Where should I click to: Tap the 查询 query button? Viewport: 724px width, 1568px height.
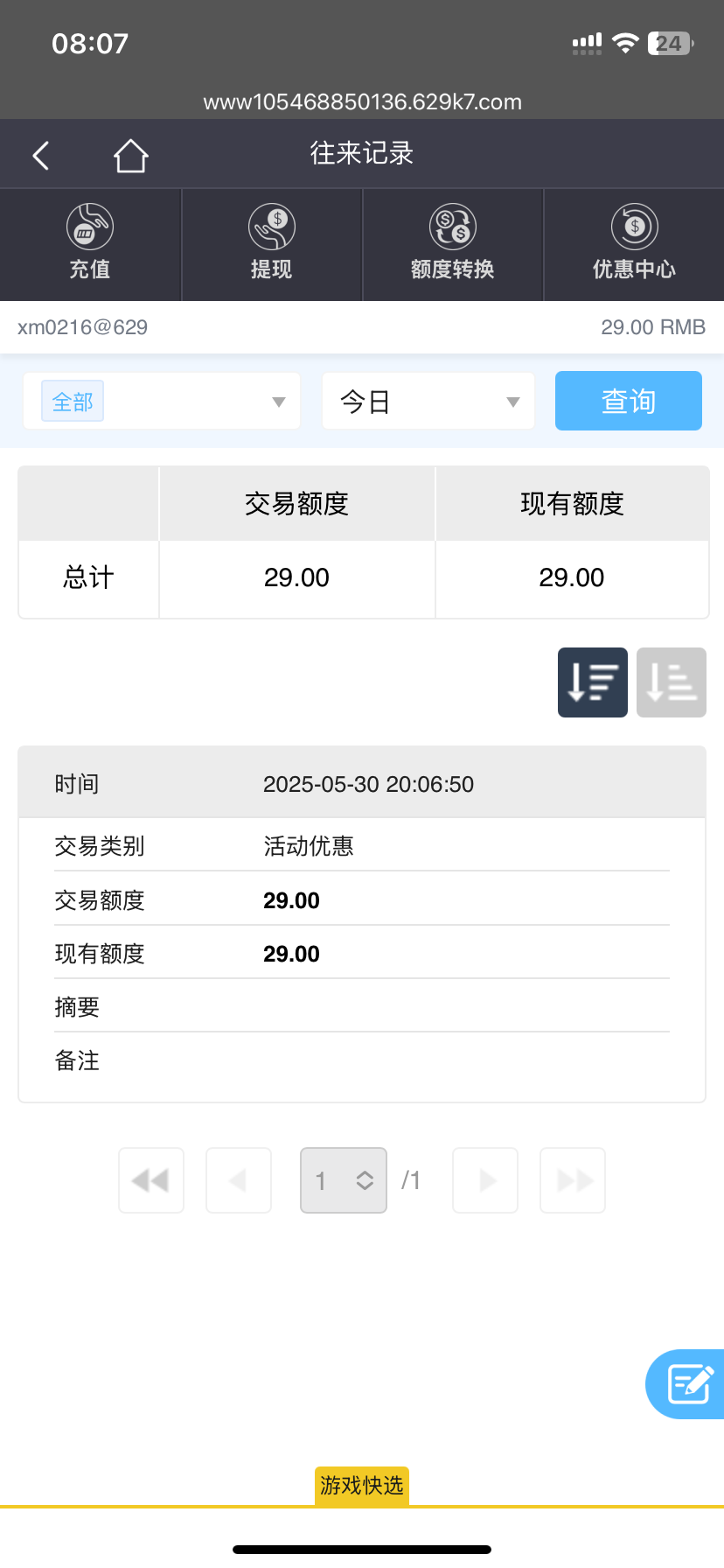click(x=628, y=401)
